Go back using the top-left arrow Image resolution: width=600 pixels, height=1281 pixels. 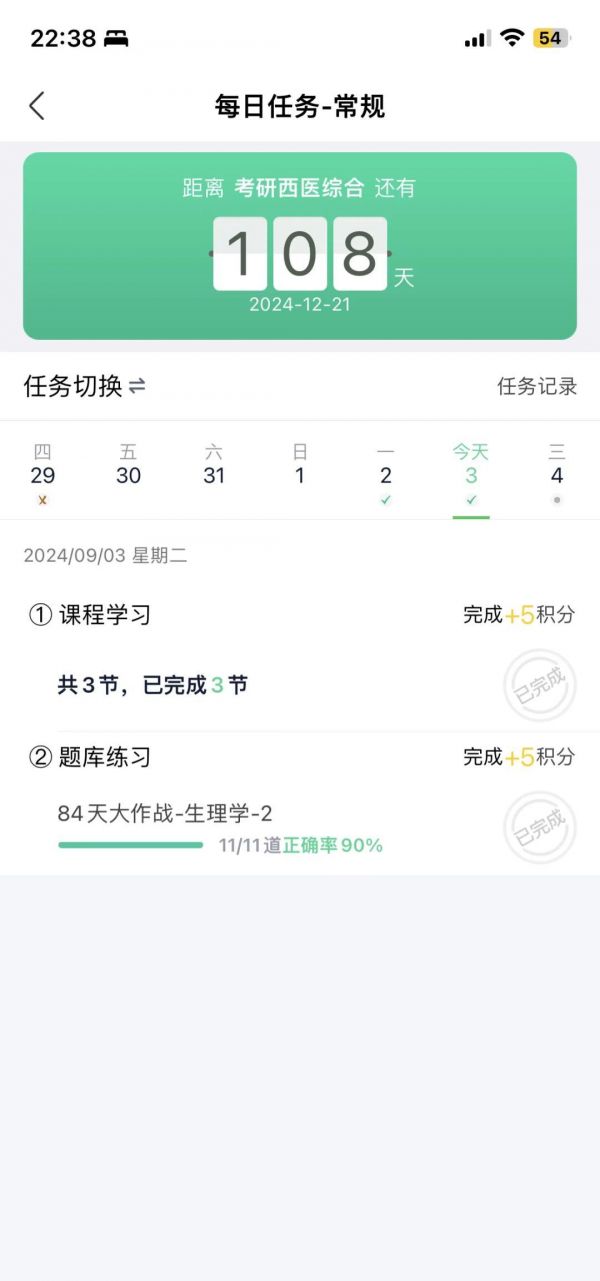pyautogui.click(x=37, y=106)
